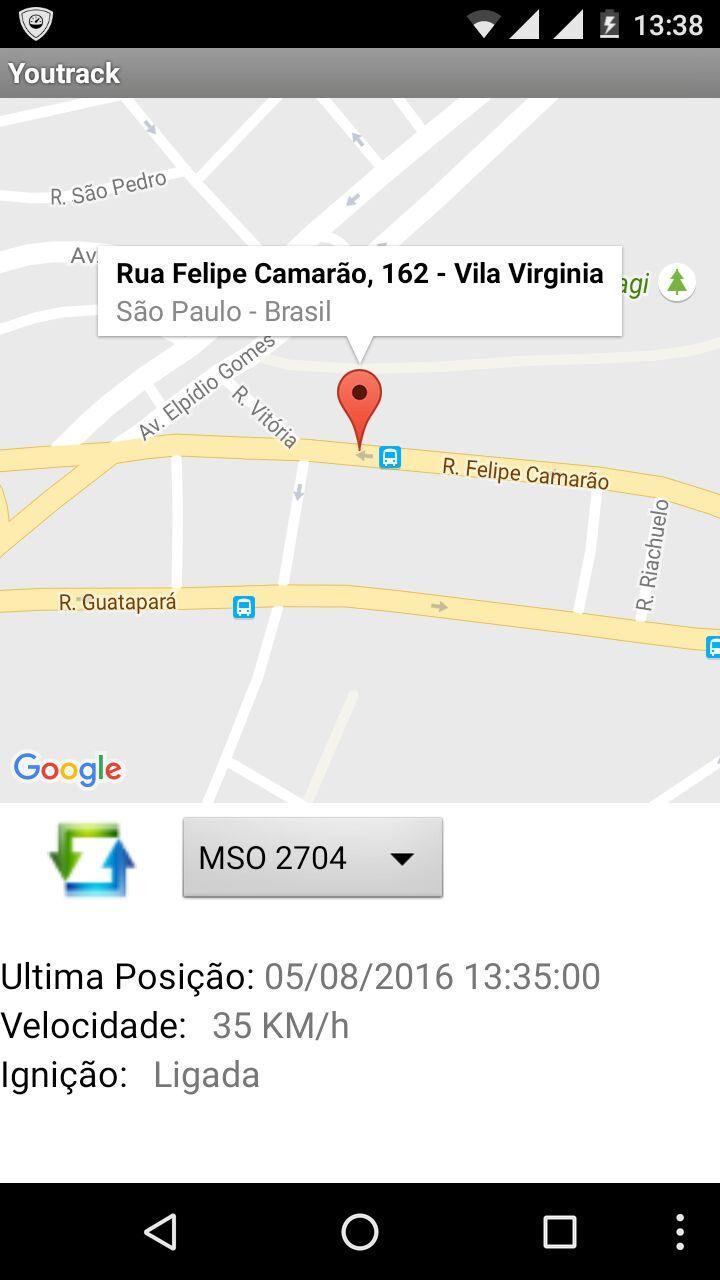Tap the green-blue refresh vehicles icon
Viewport: 720px width, 1280px height.
(92, 858)
